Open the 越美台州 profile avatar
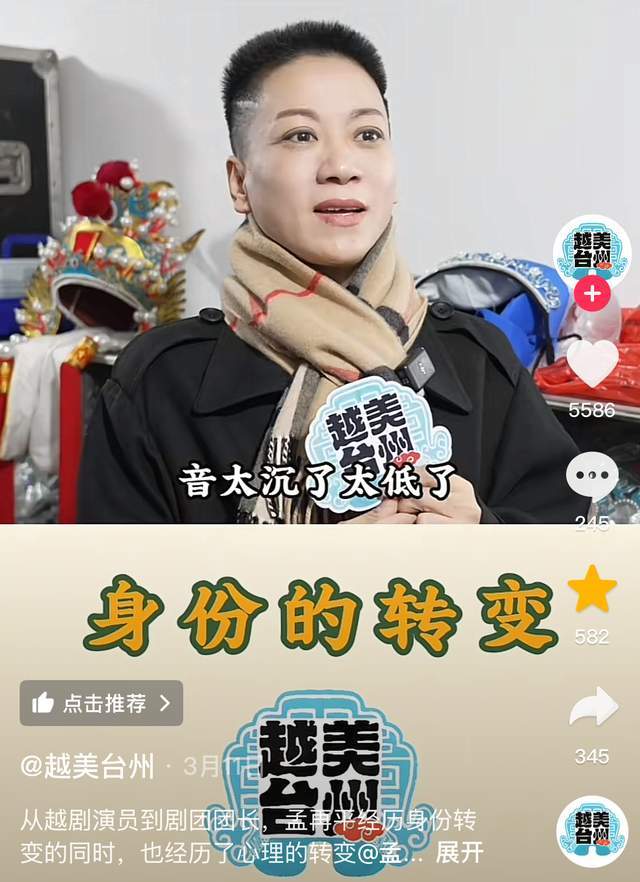Screen dimensions: 640x882 pos(592,250)
